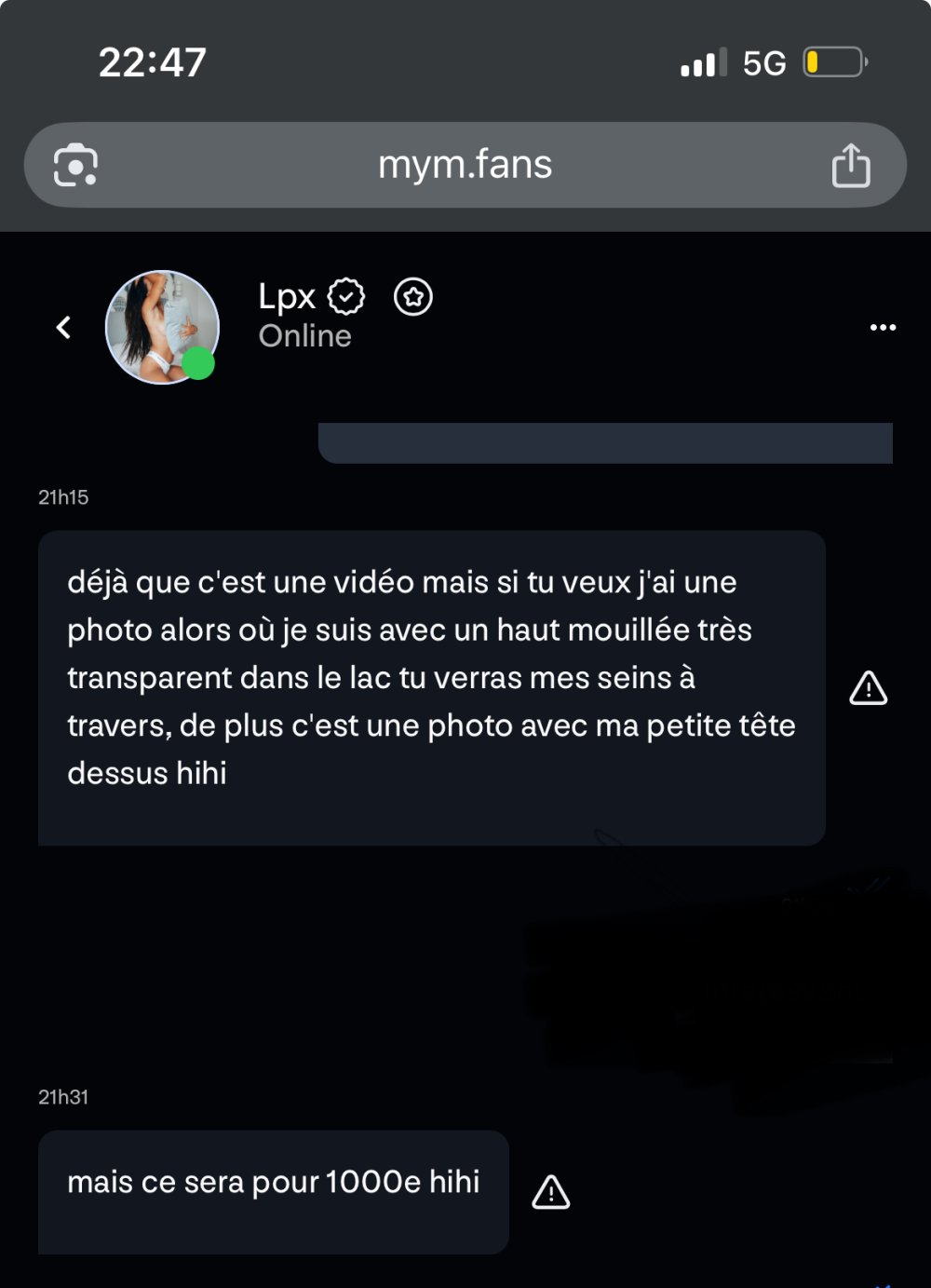Screen dimensions: 931x1288
Task: Open the browser visual search camera icon
Action: tap(75, 166)
